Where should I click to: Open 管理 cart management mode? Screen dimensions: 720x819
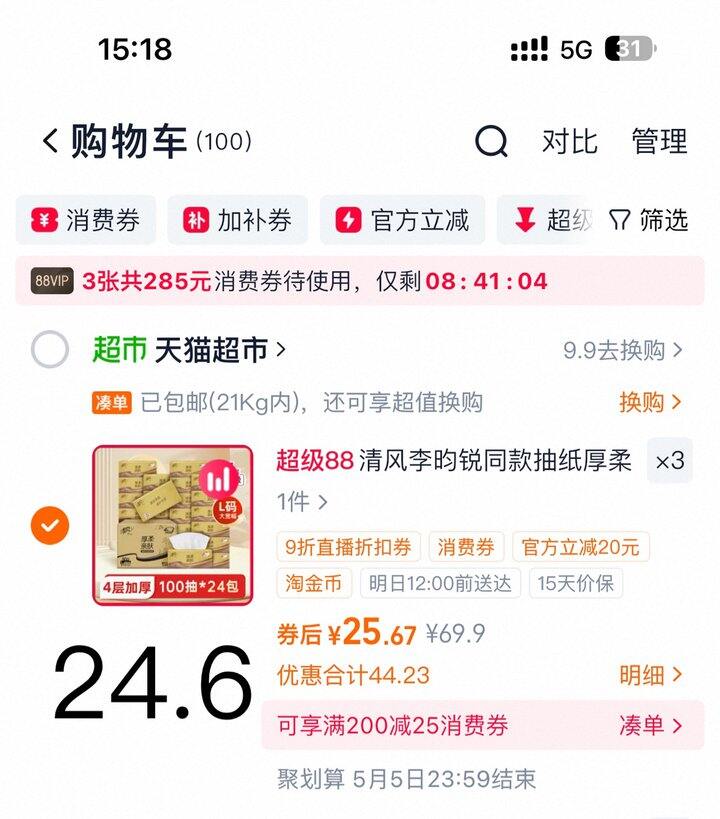658,142
